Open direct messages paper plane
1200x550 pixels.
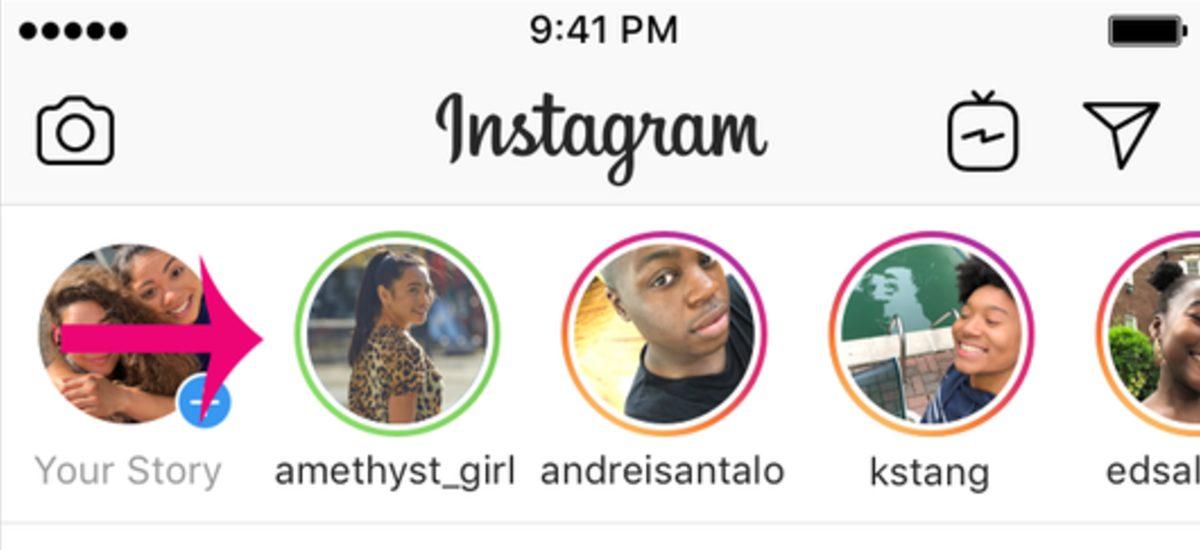(1121, 133)
